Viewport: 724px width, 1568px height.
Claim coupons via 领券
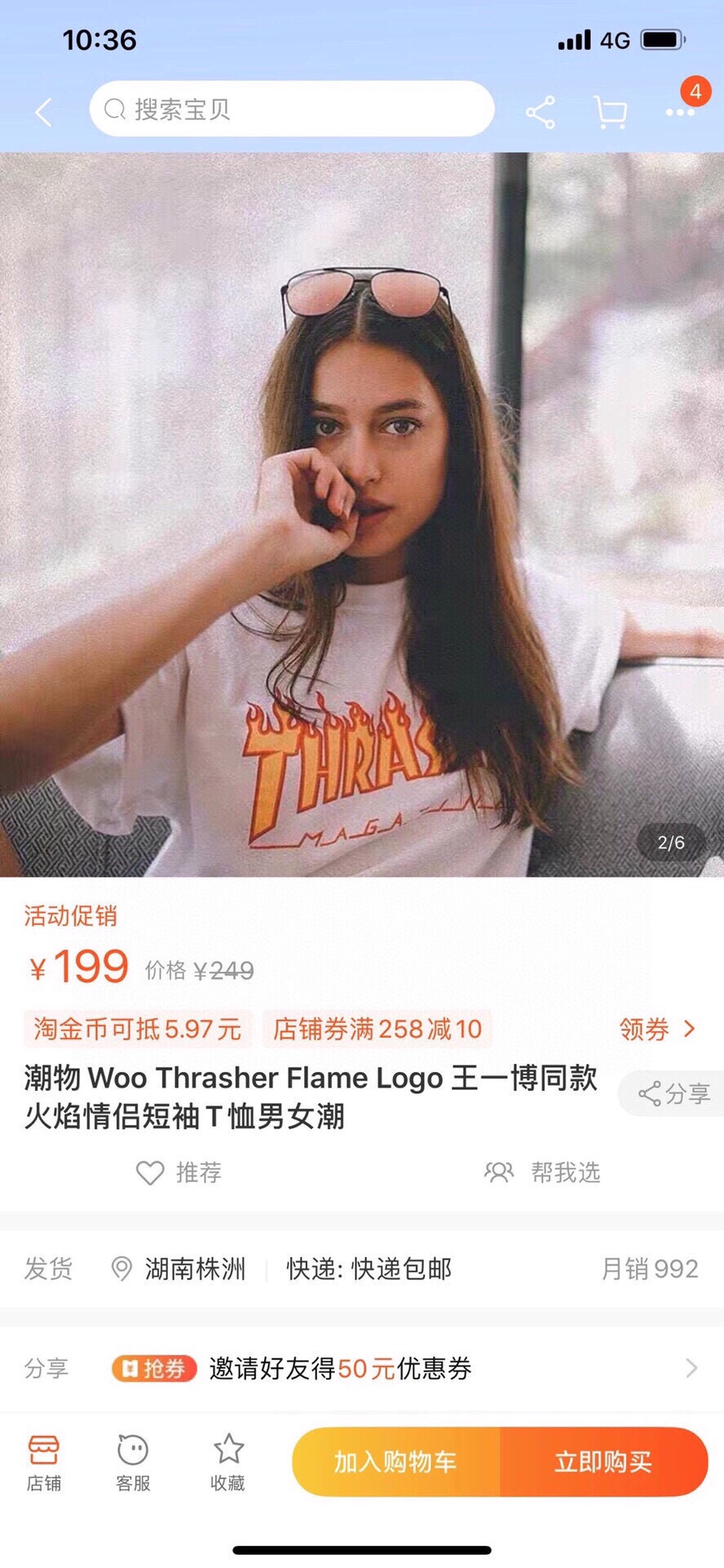pyautogui.click(x=657, y=1029)
